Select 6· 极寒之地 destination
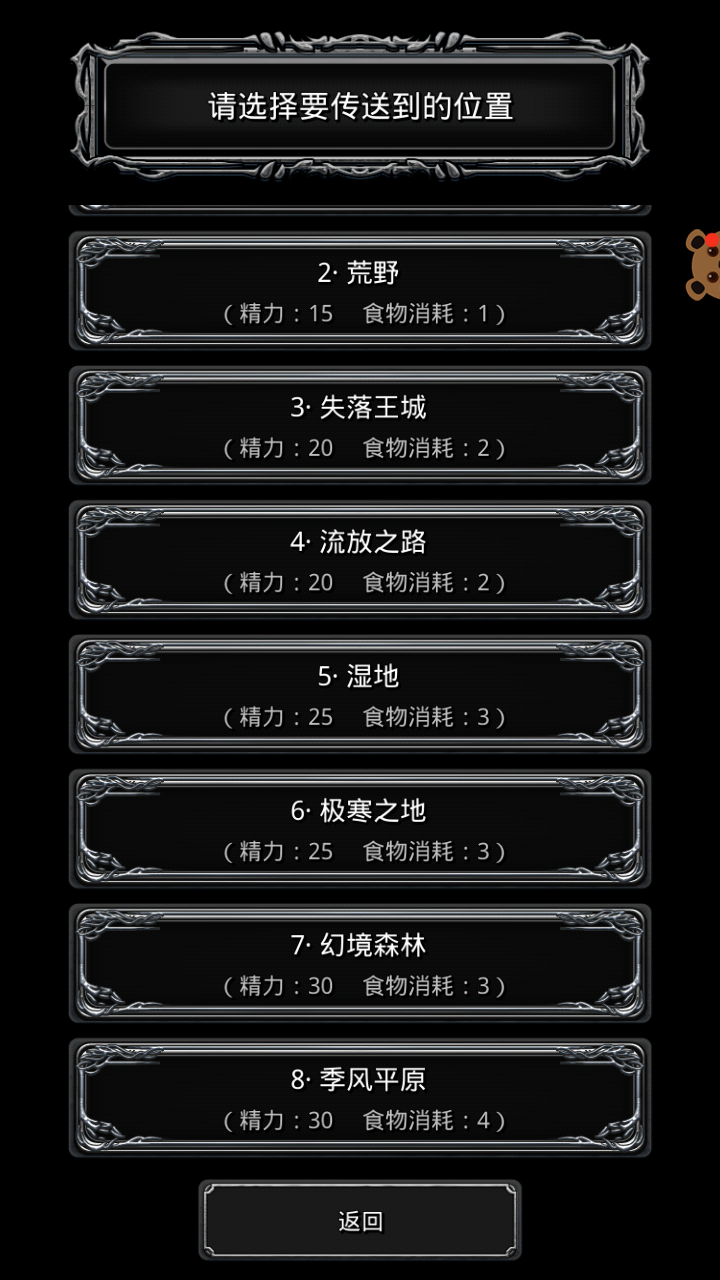The height and width of the screenshot is (1280, 720). pos(360,829)
